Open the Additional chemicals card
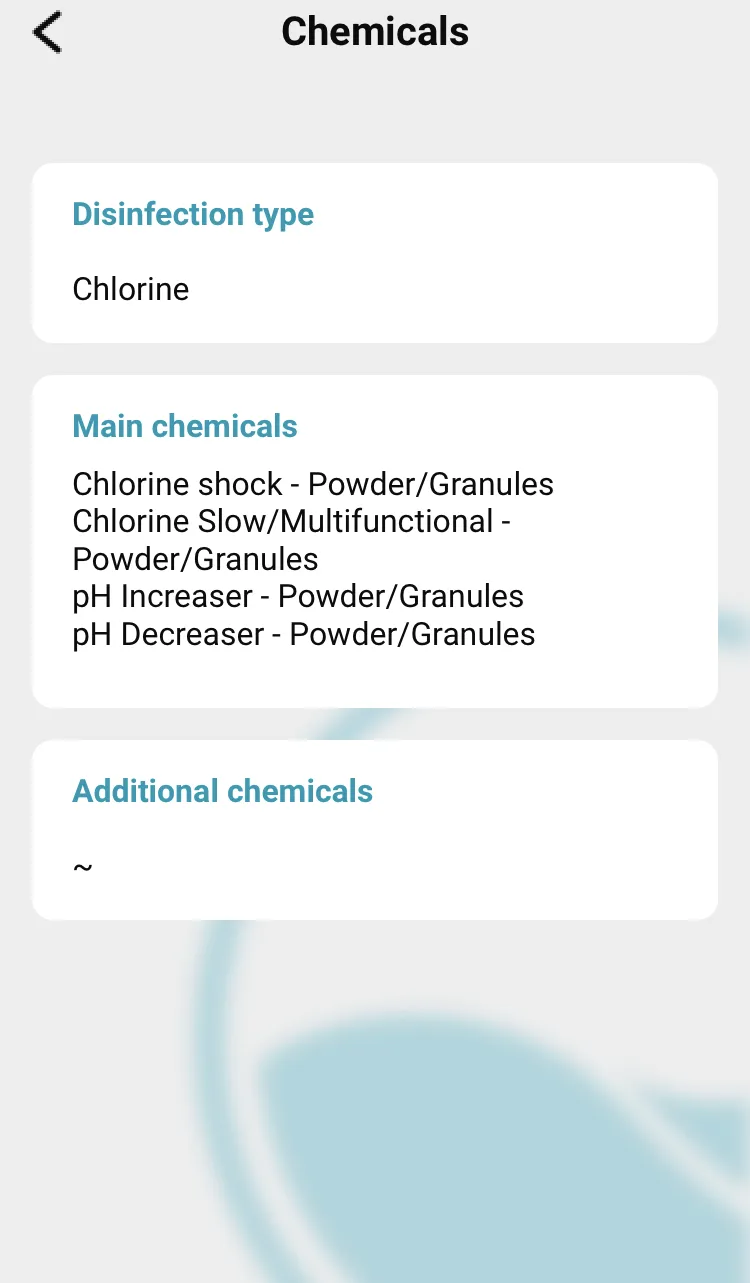The image size is (750, 1283). (375, 830)
